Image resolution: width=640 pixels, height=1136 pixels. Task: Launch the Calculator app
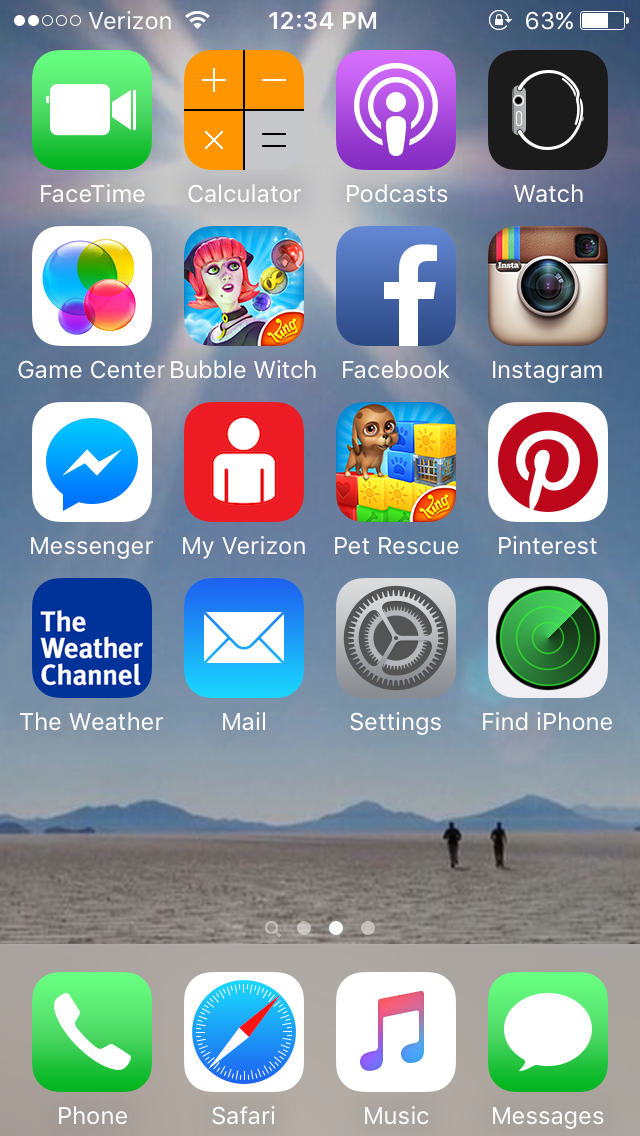coord(244,110)
